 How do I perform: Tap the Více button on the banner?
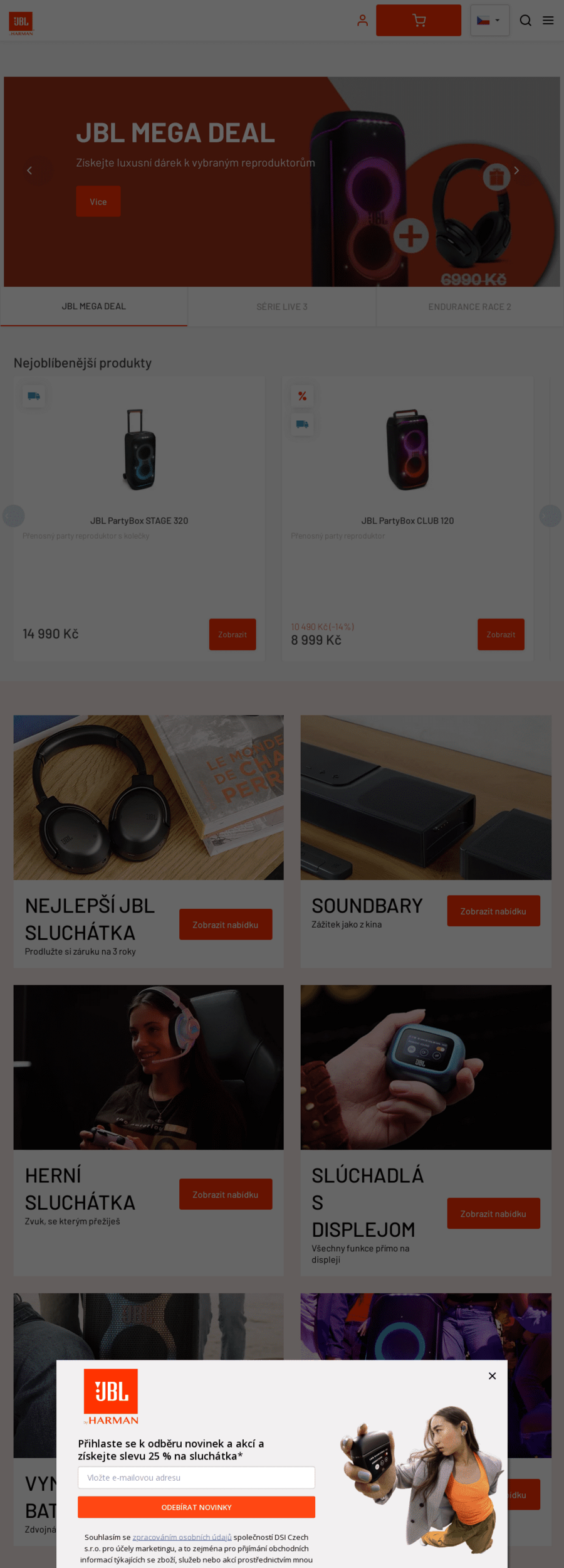point(98,201)
